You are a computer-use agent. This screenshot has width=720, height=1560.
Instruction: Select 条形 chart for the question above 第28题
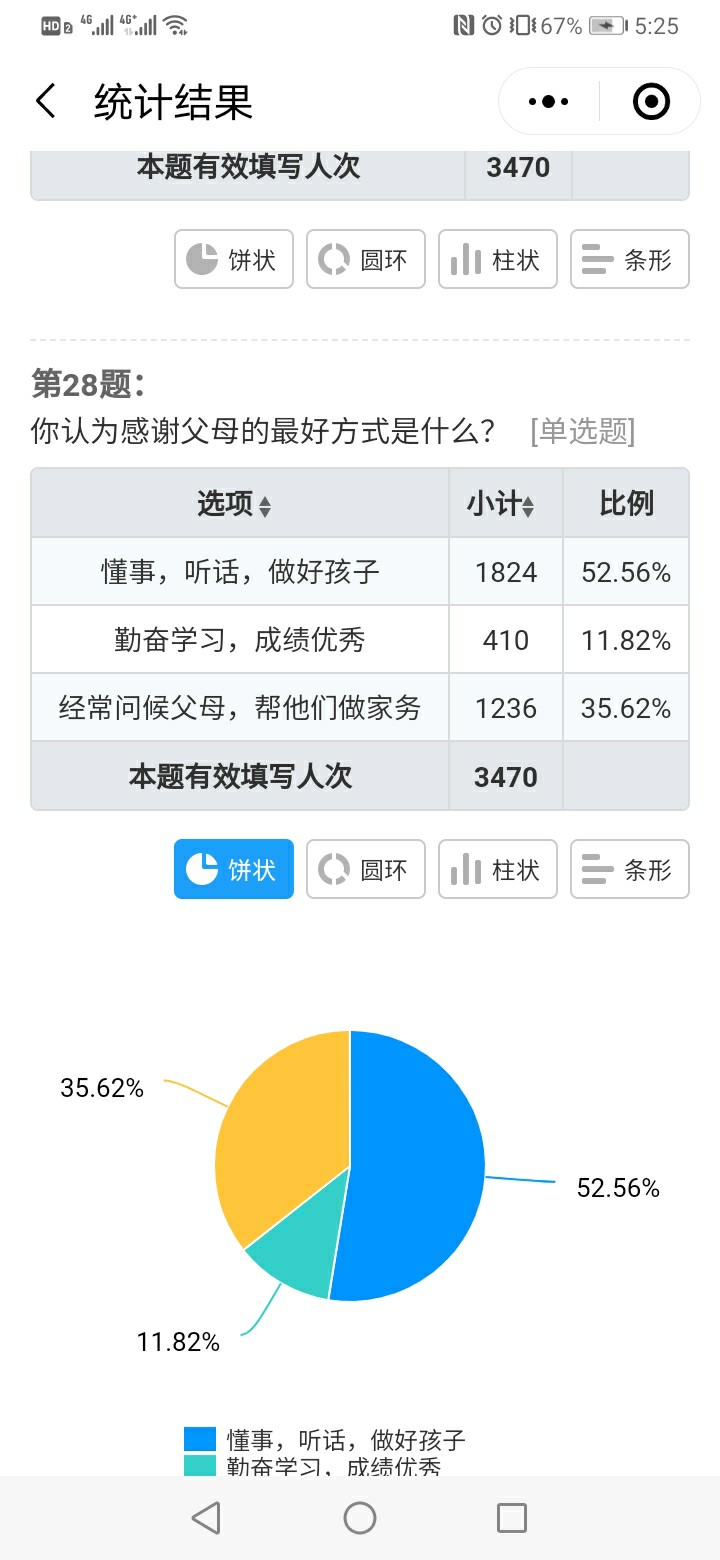pyautogui.click(x=630, y=260)
